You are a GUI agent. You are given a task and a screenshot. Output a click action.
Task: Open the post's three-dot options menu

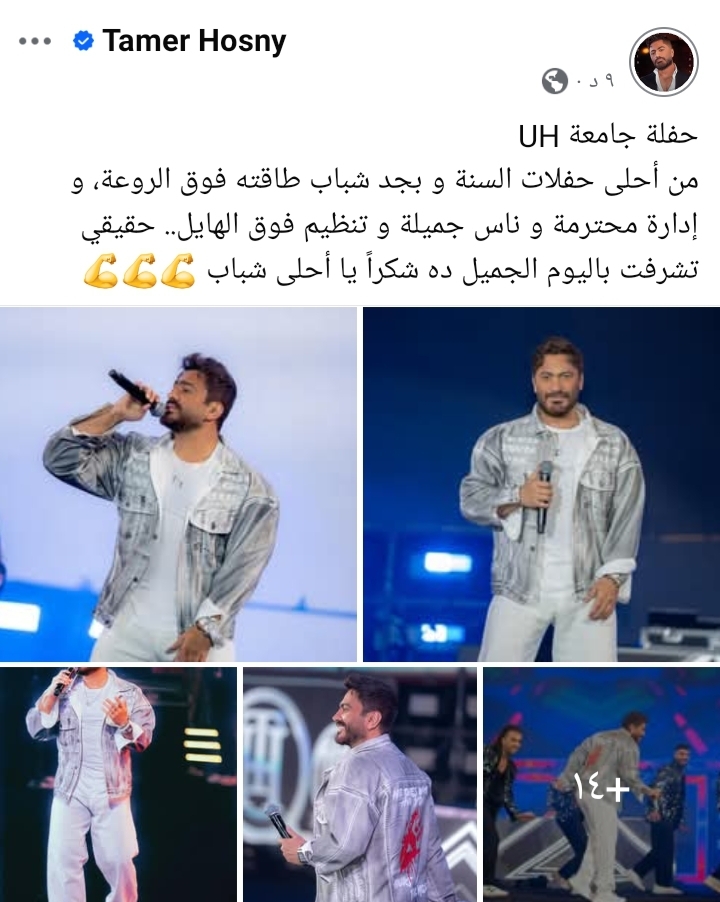click(35, 42)
